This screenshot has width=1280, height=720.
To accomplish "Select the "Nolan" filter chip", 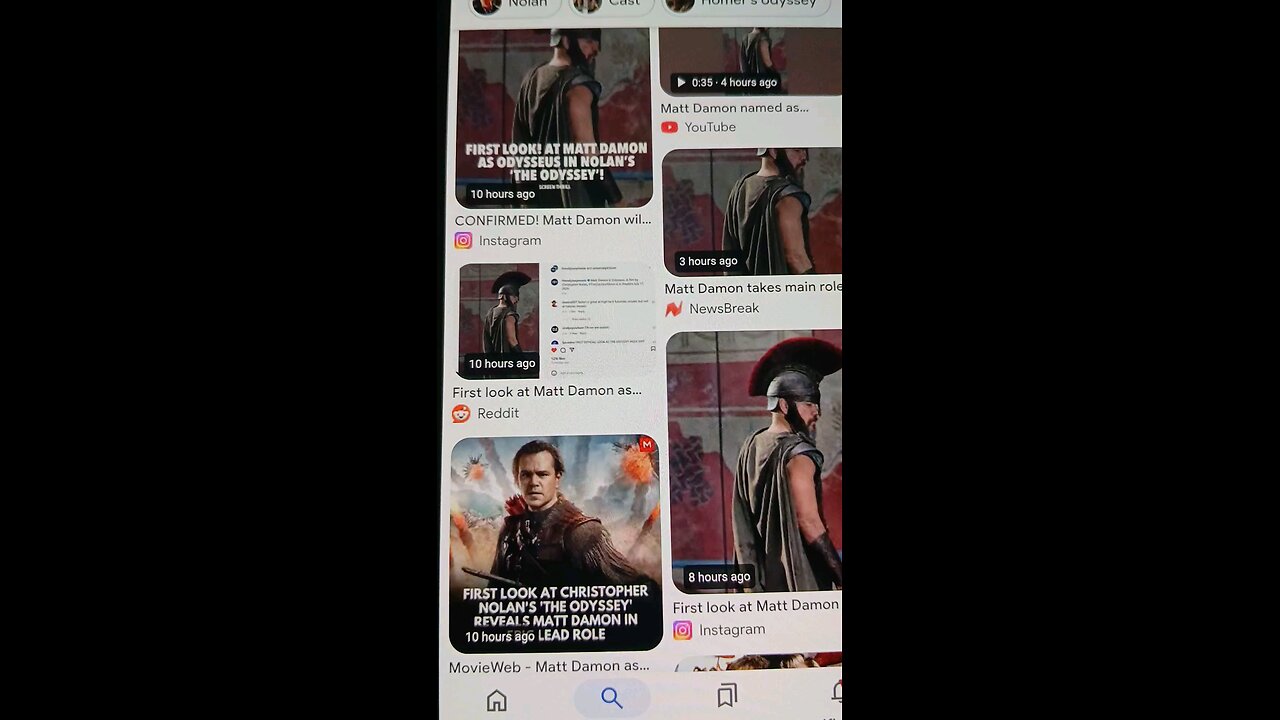I will [x=512, y=4].
